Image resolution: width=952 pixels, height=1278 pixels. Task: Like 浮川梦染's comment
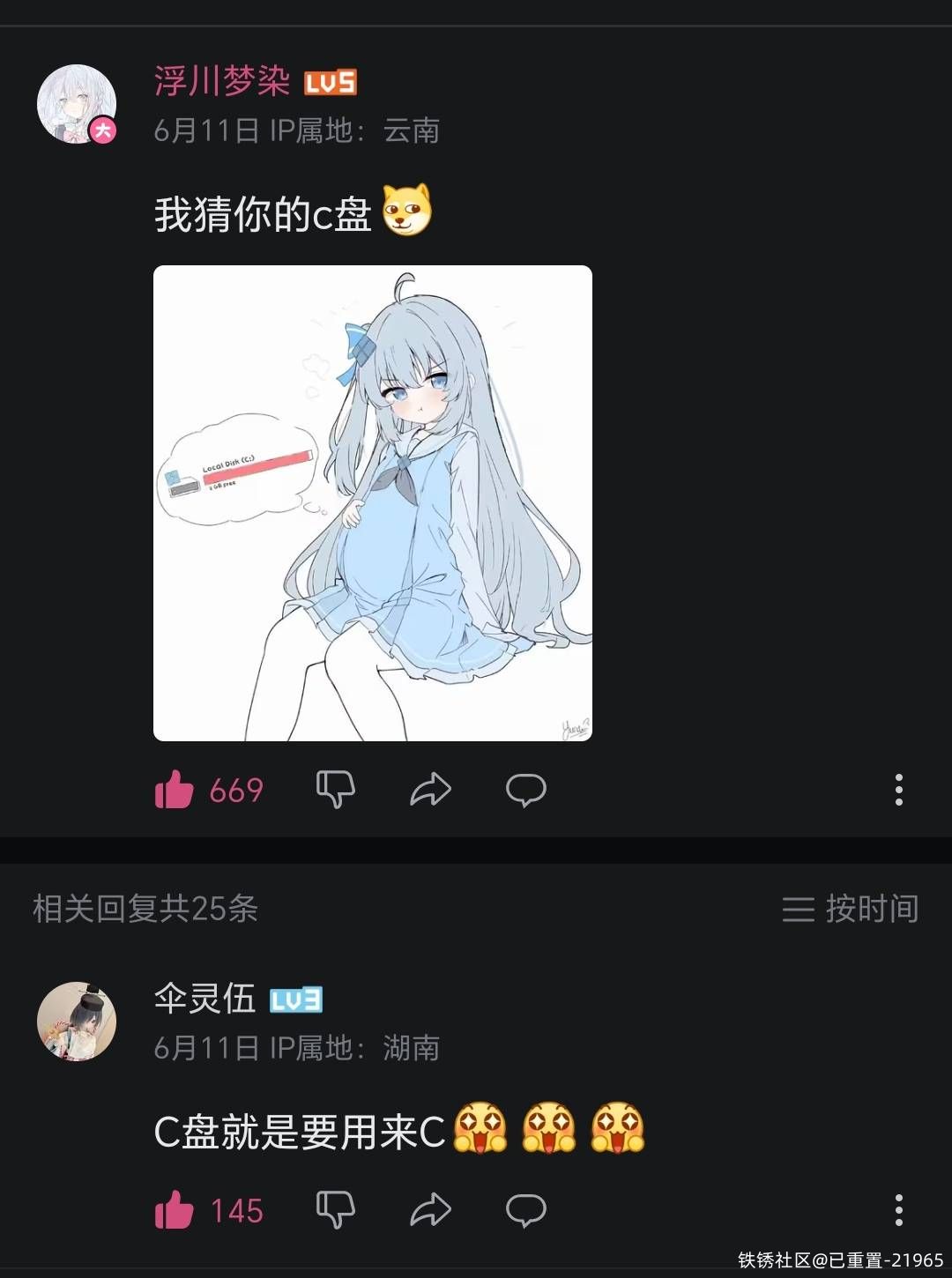point(175,790)
